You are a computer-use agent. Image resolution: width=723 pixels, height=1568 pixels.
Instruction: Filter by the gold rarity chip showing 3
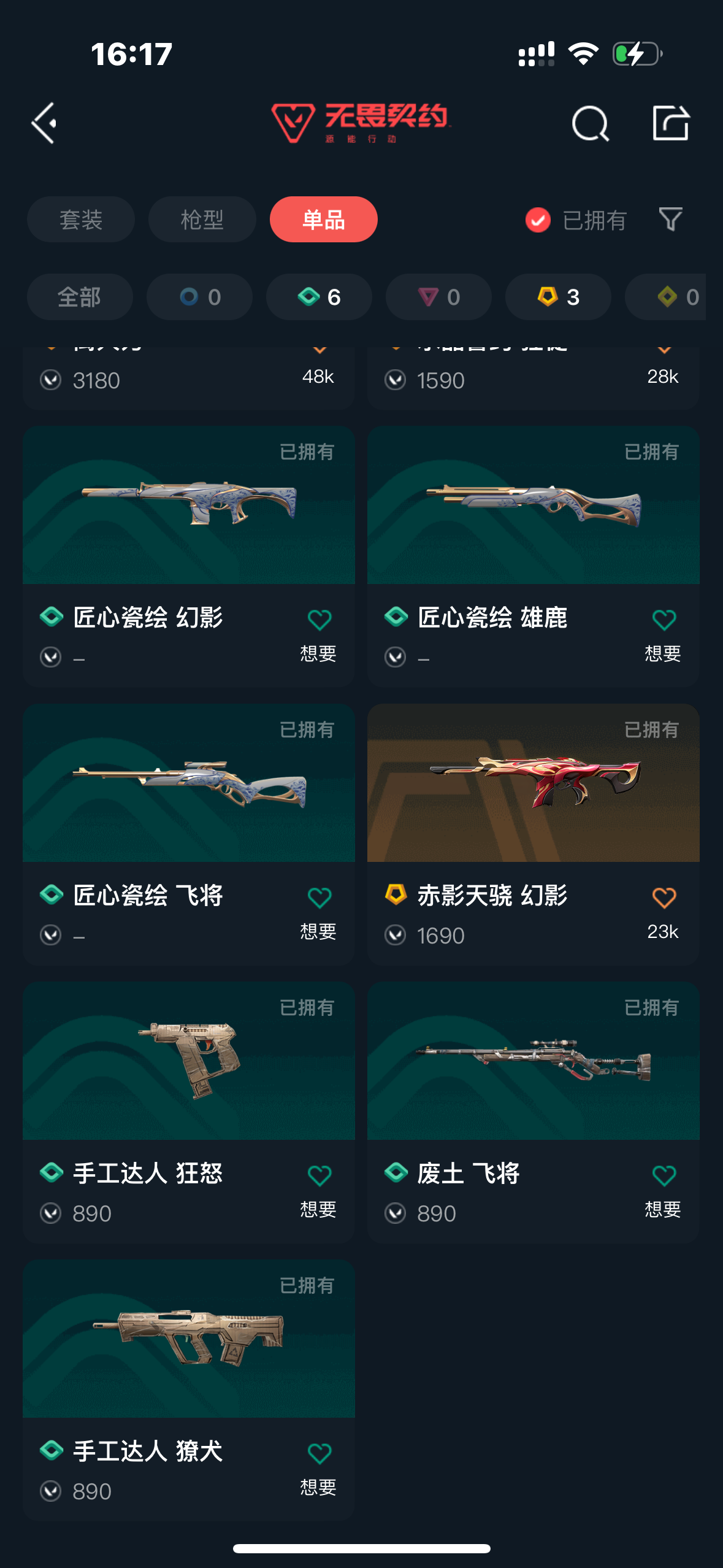(x=558, y=297)
